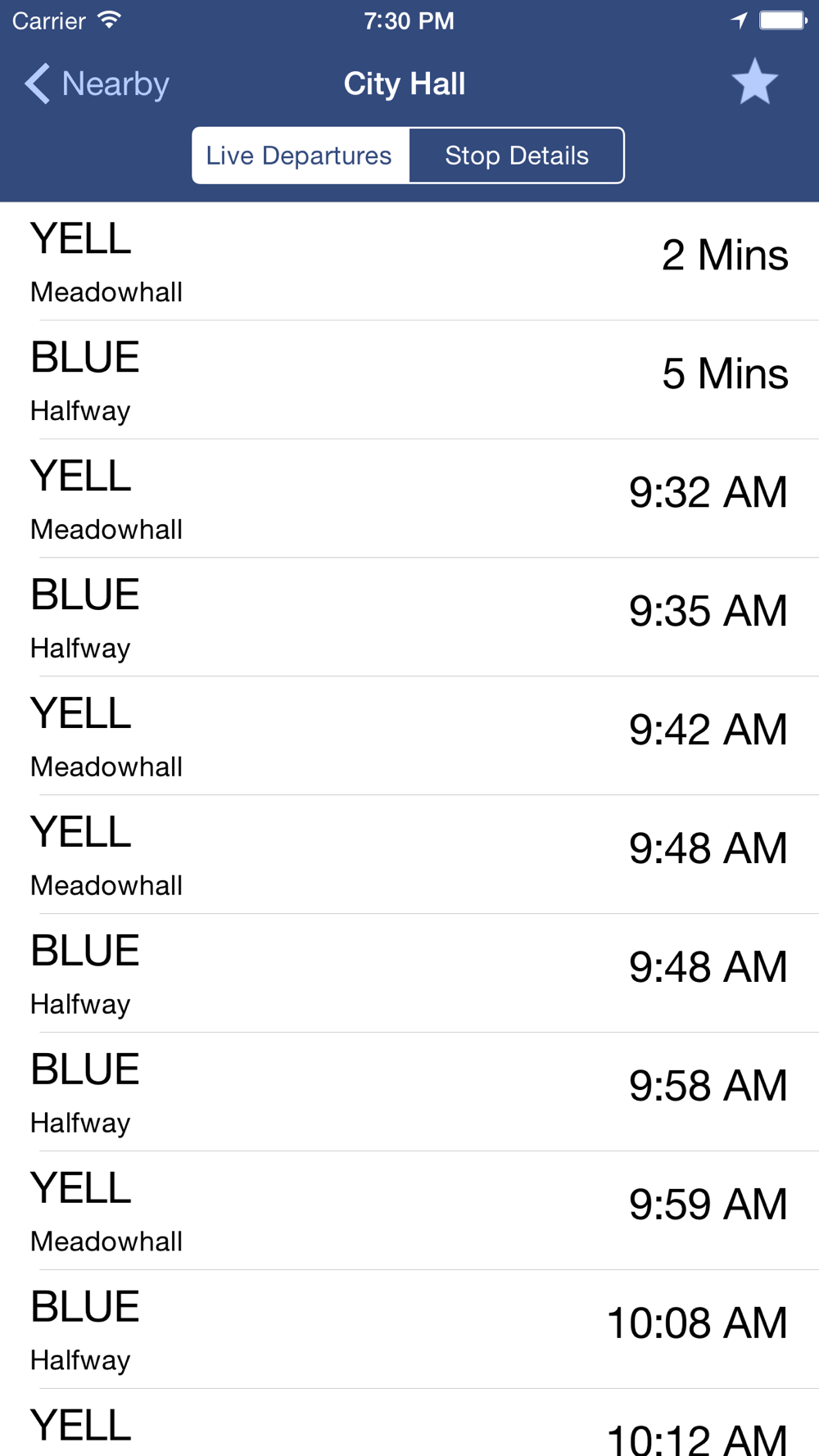This screenshot has width=819, height=1456.
Task: Open the BLUE Halfway 10:08 AM departure
Action: 409,1330
